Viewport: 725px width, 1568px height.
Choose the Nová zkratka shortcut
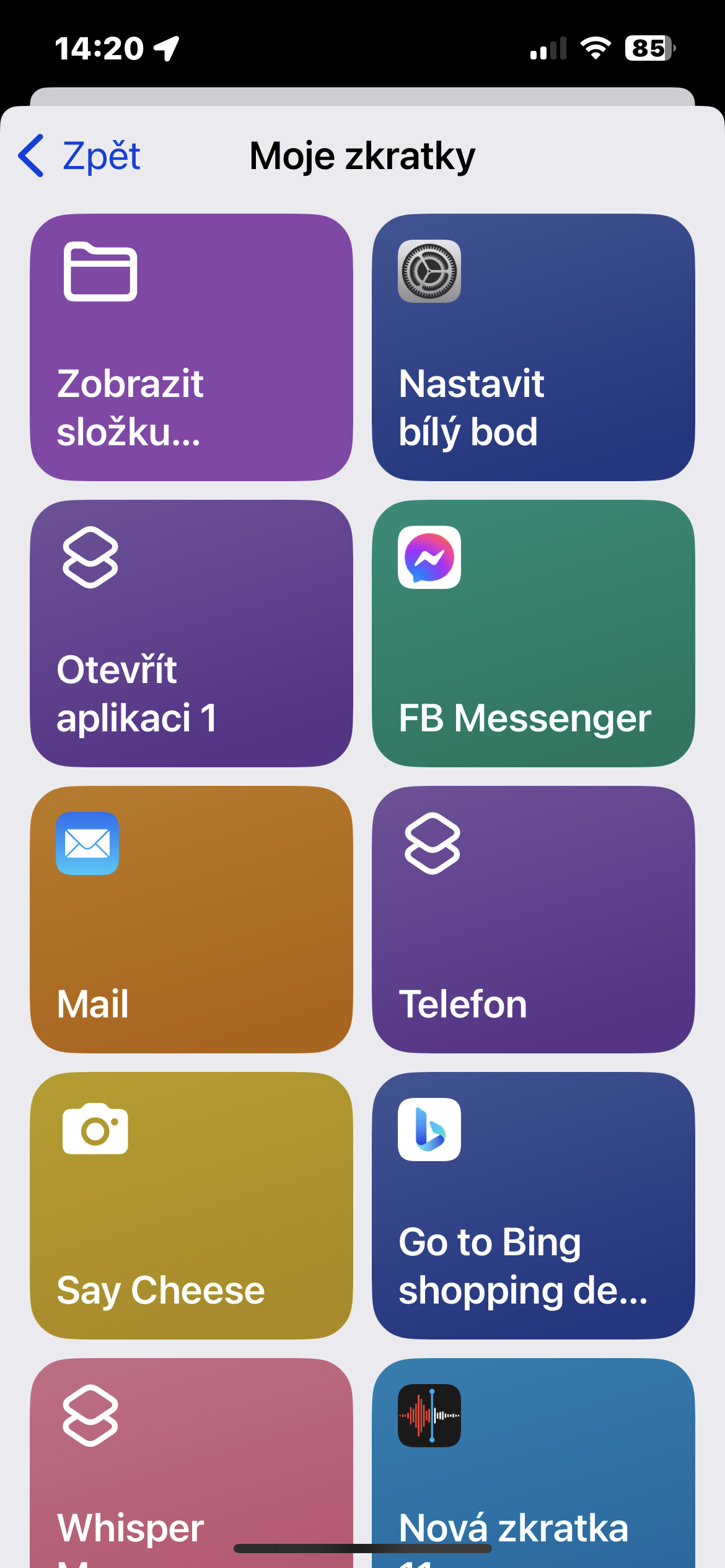coord(533,1461)
